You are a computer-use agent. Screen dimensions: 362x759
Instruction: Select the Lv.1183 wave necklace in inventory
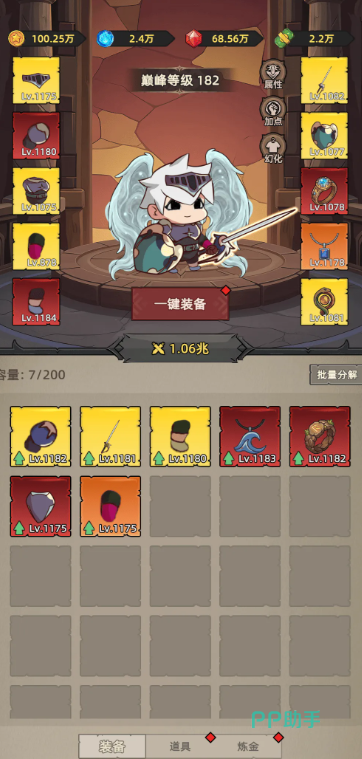tap(250, 437)
